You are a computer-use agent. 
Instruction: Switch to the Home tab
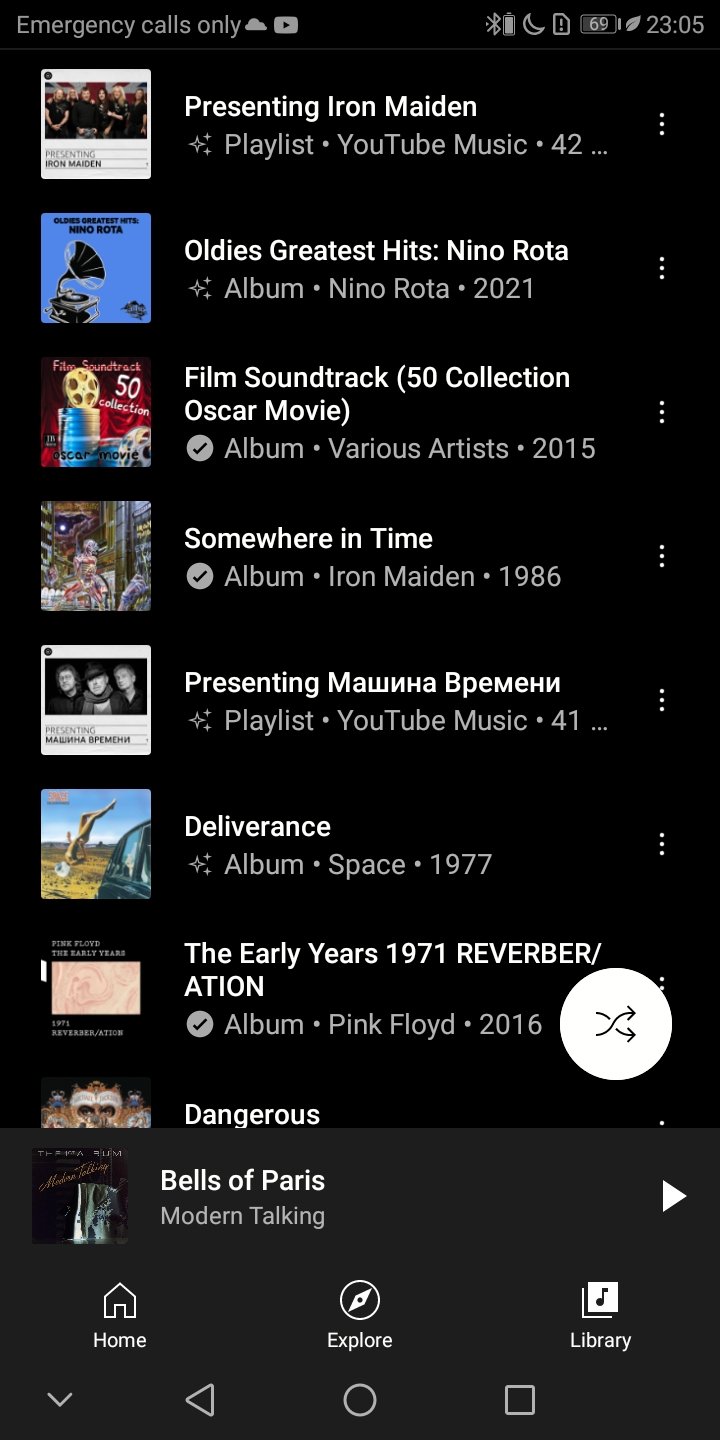[x=120, y=1315]
